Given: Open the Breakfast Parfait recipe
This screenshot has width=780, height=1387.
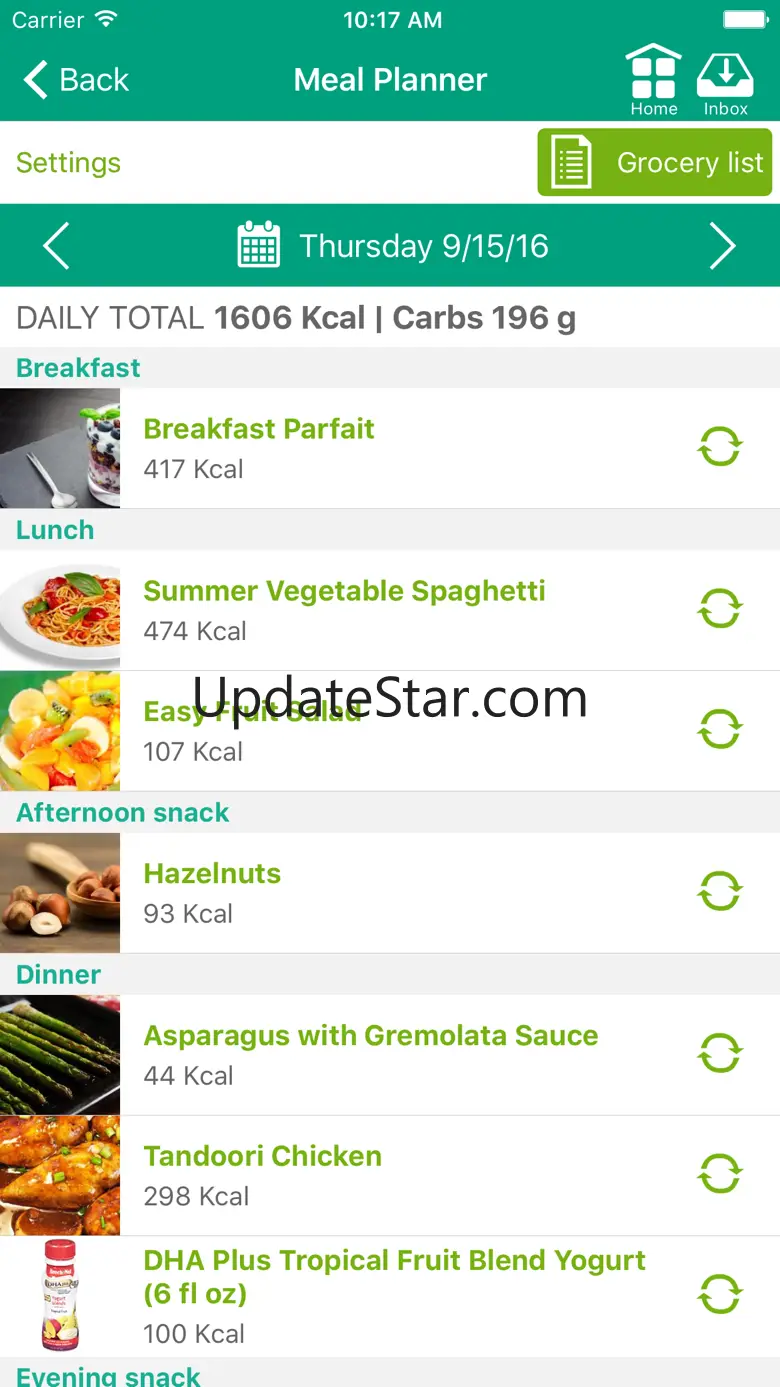Looking at the screenshot, I should click(x=390, y=448).
